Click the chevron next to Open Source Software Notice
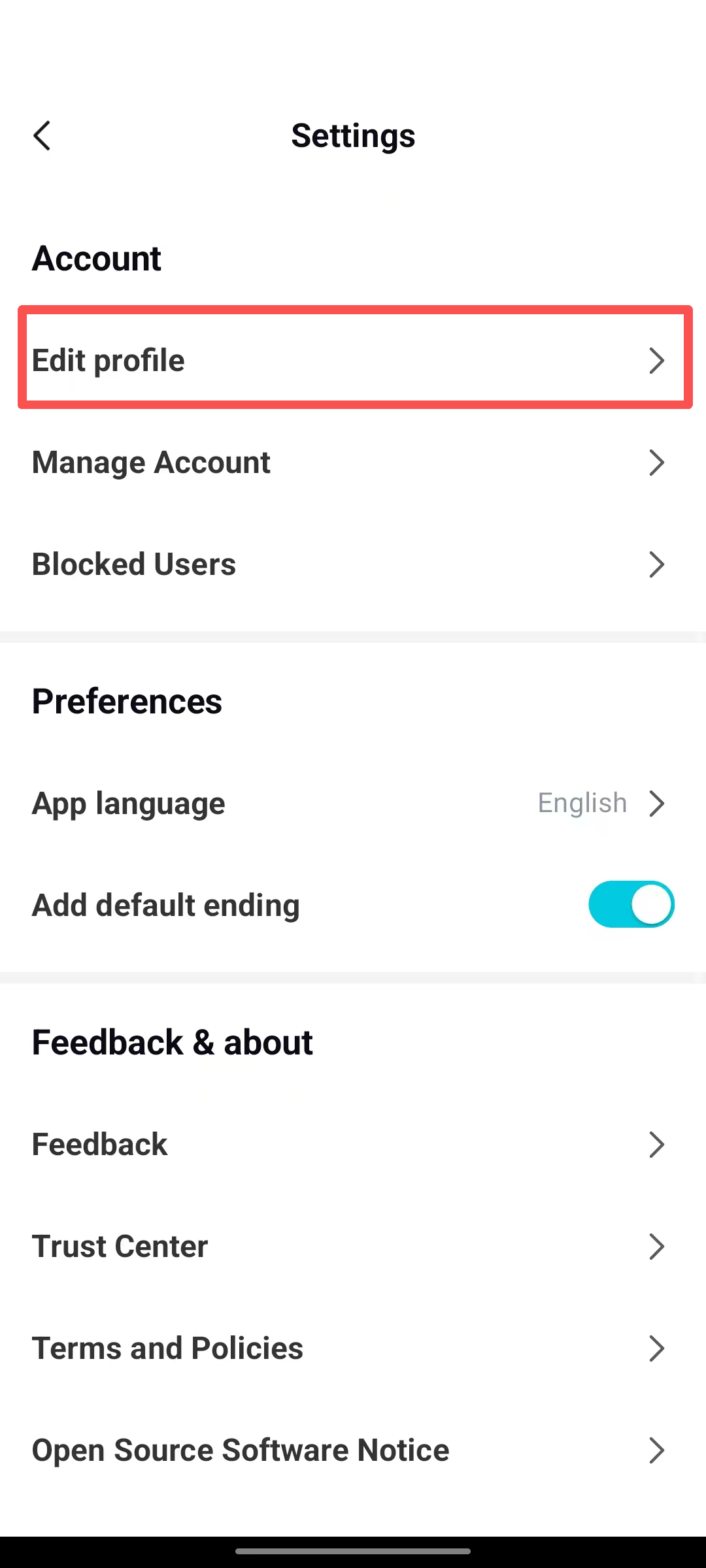This screenshot has width=706, height=1568. click(658, 1450)
